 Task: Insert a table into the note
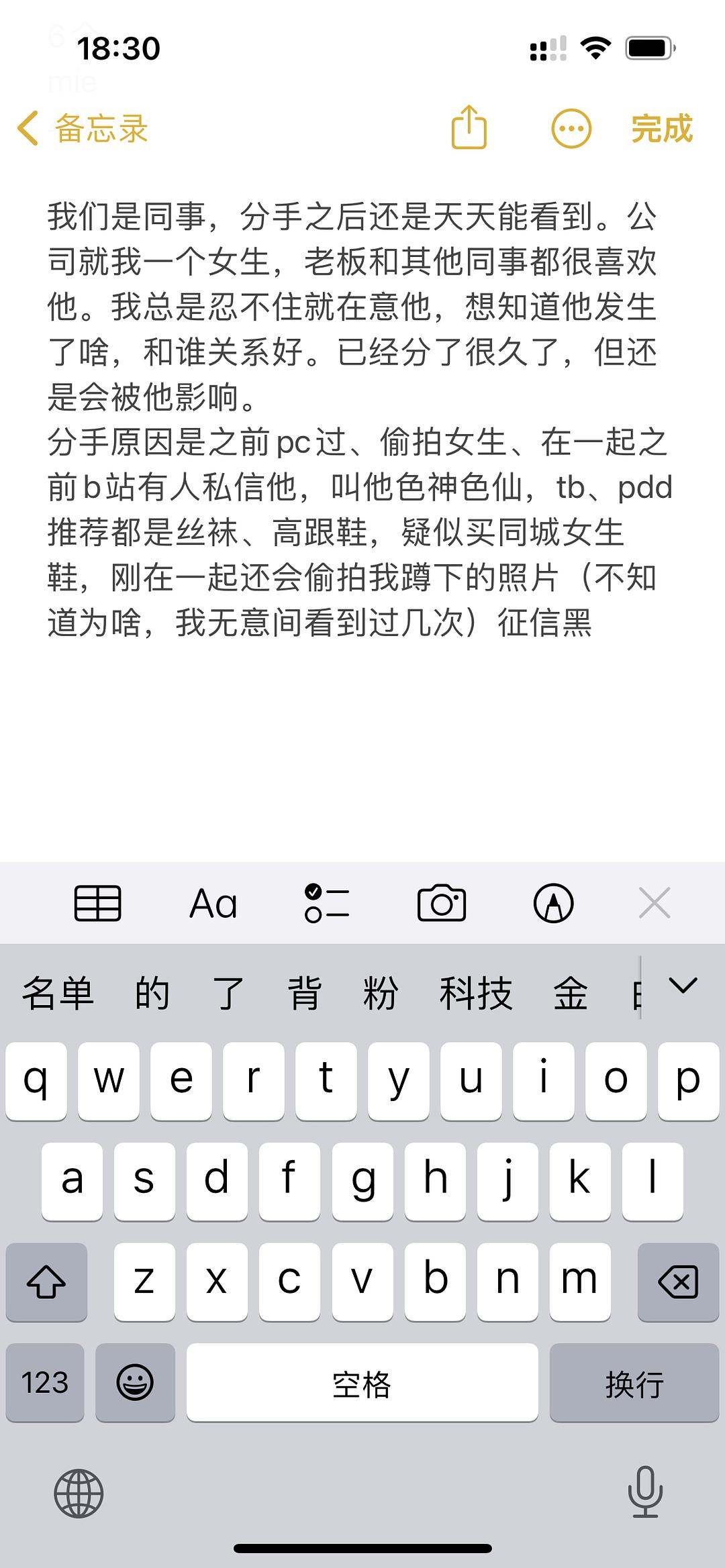(97, 903)
